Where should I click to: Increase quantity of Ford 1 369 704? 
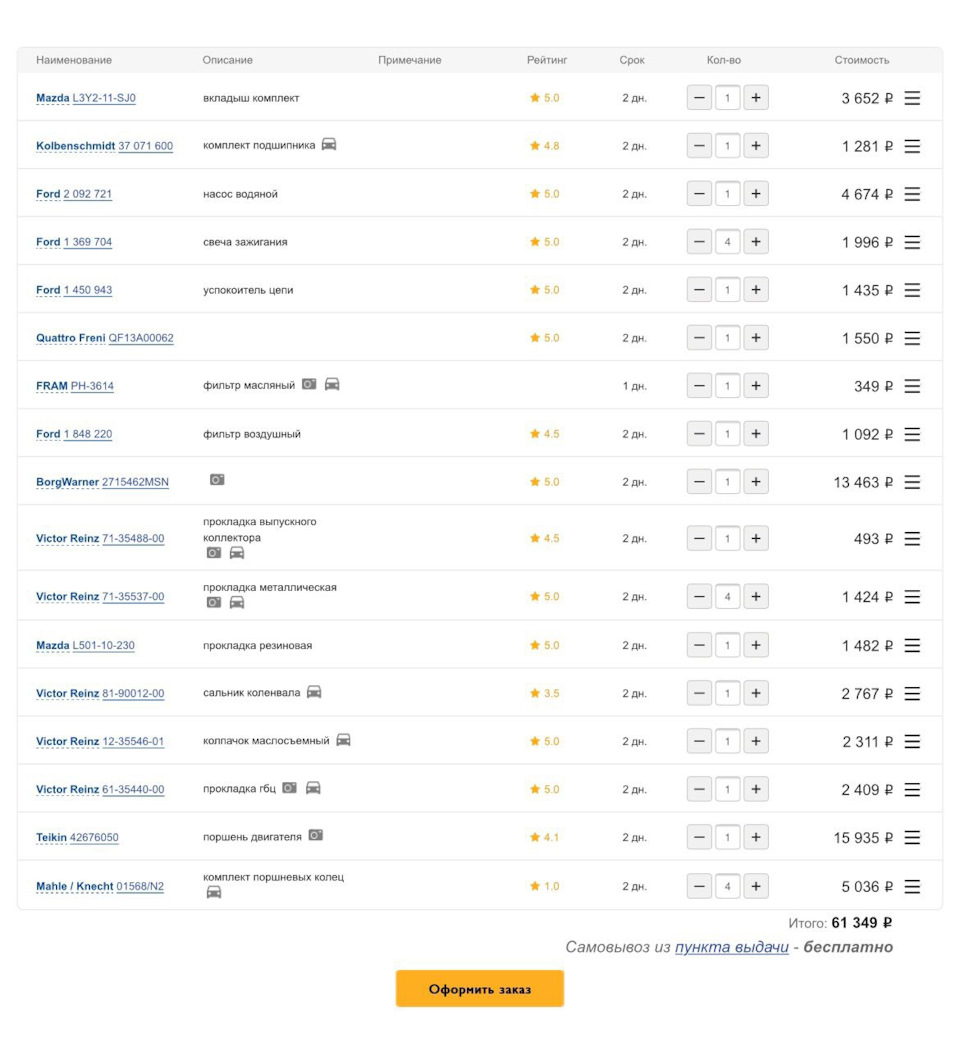click(756, 242)
